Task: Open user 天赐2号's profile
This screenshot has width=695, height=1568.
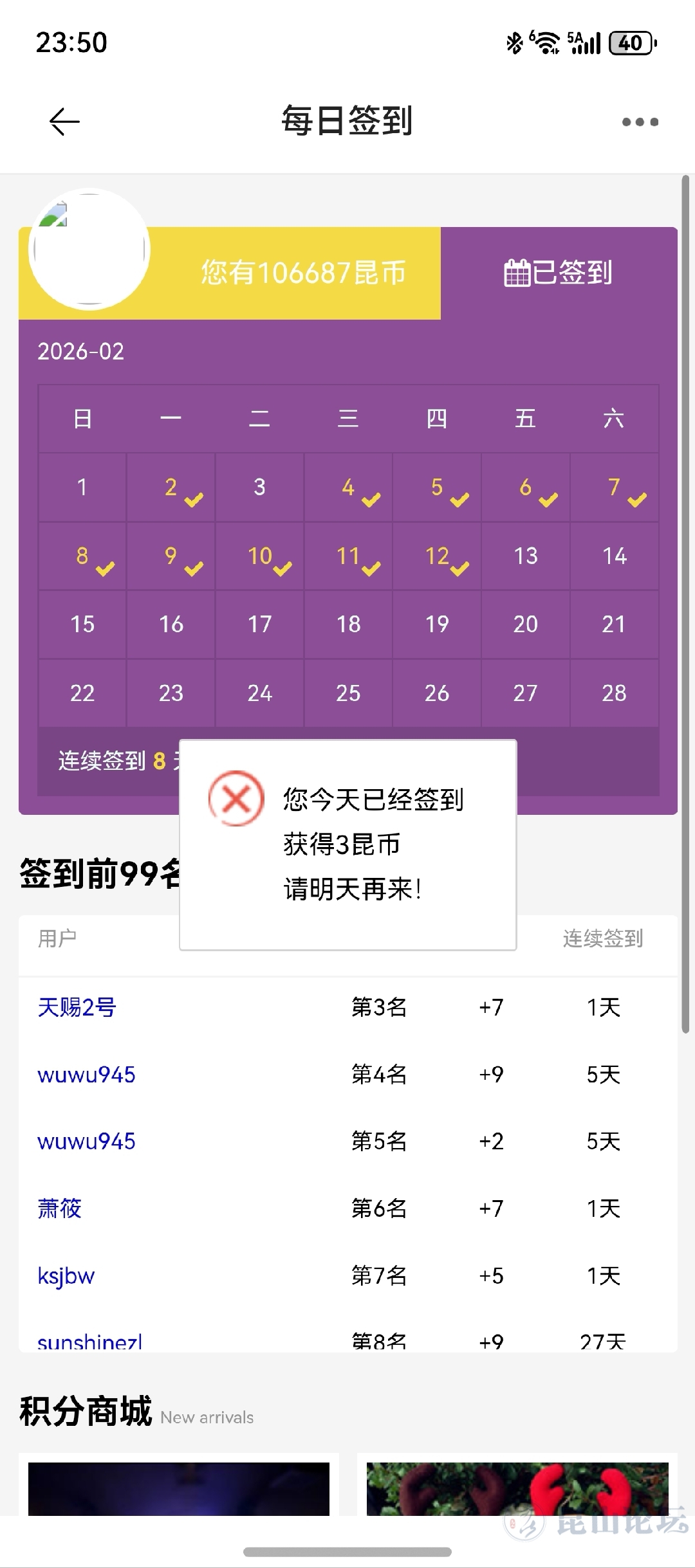Action: 77,1007
